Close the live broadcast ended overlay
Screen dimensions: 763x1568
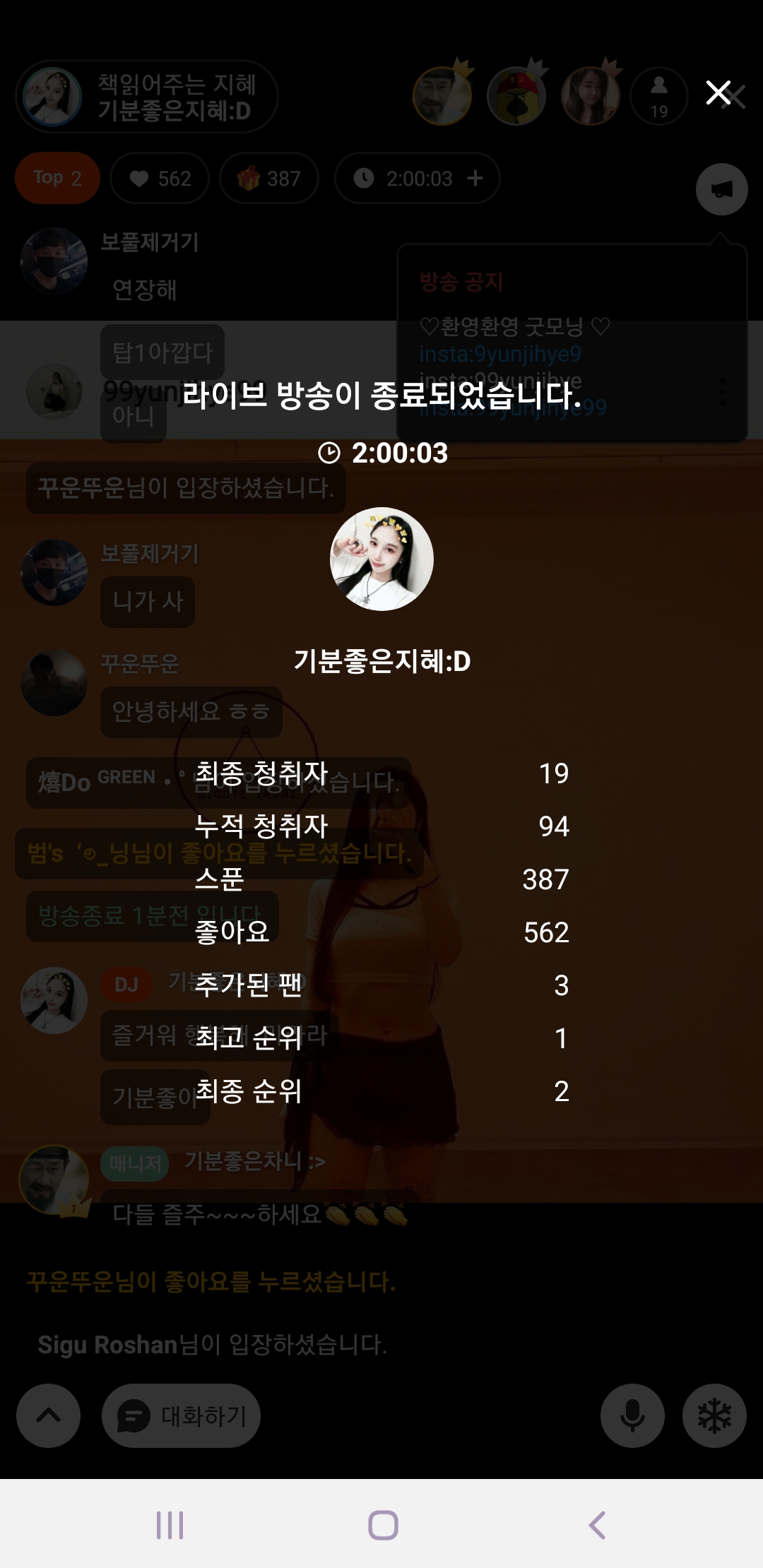[x=718, y=93]
